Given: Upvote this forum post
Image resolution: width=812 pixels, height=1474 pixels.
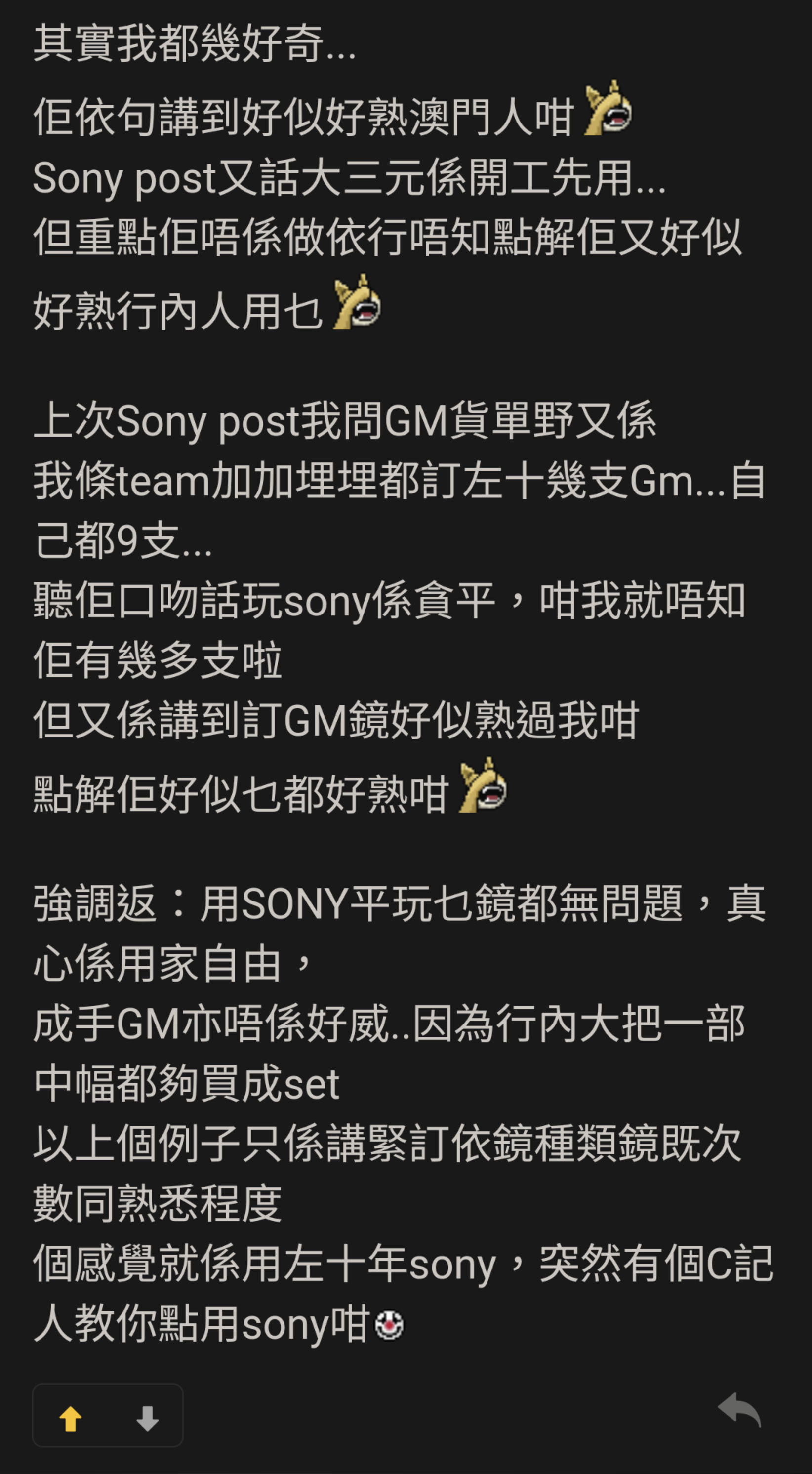Looking at the screenshot, I should click(x=71, y=1418).
